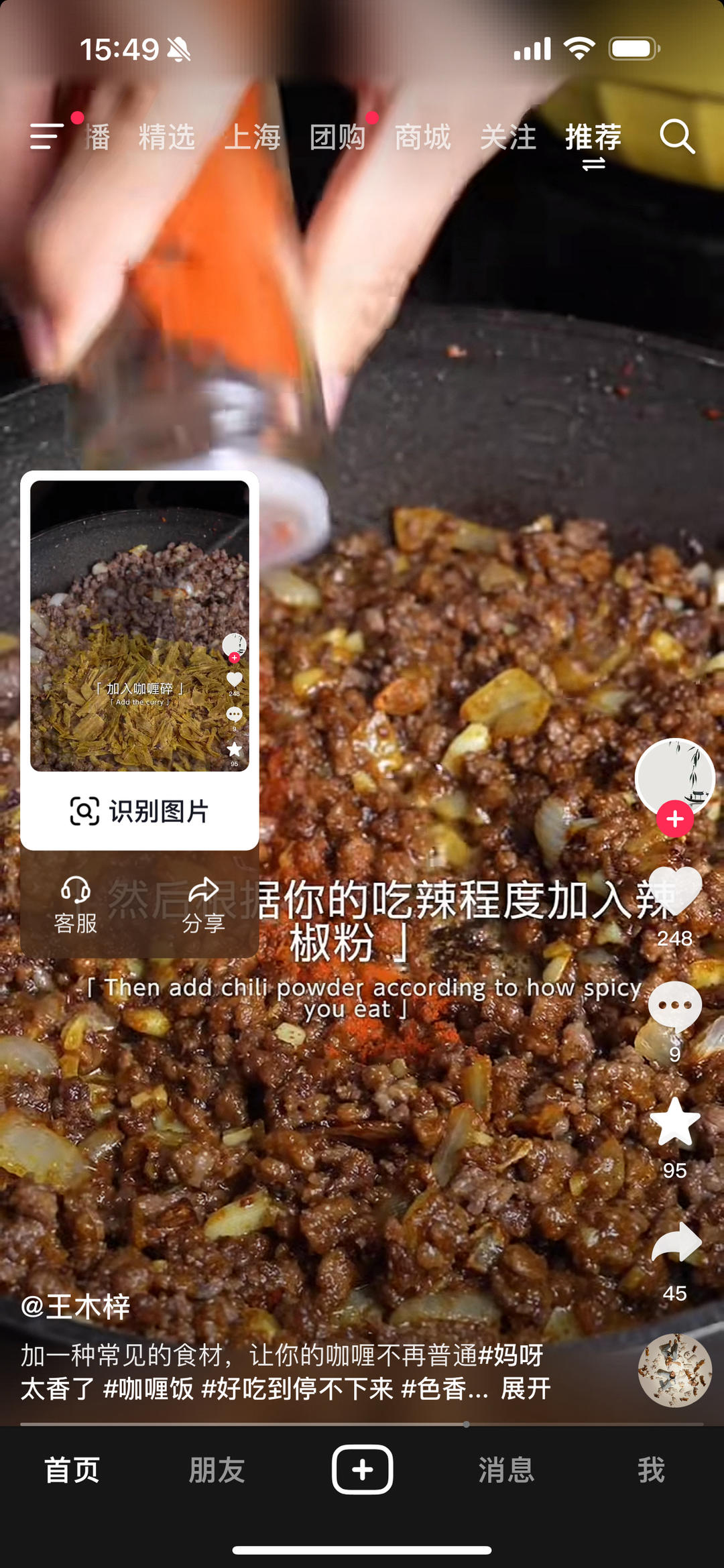Screen dimensions: 724x1568
Task: Follow the creator with the plus badge
Action: (x=675, y=818)
